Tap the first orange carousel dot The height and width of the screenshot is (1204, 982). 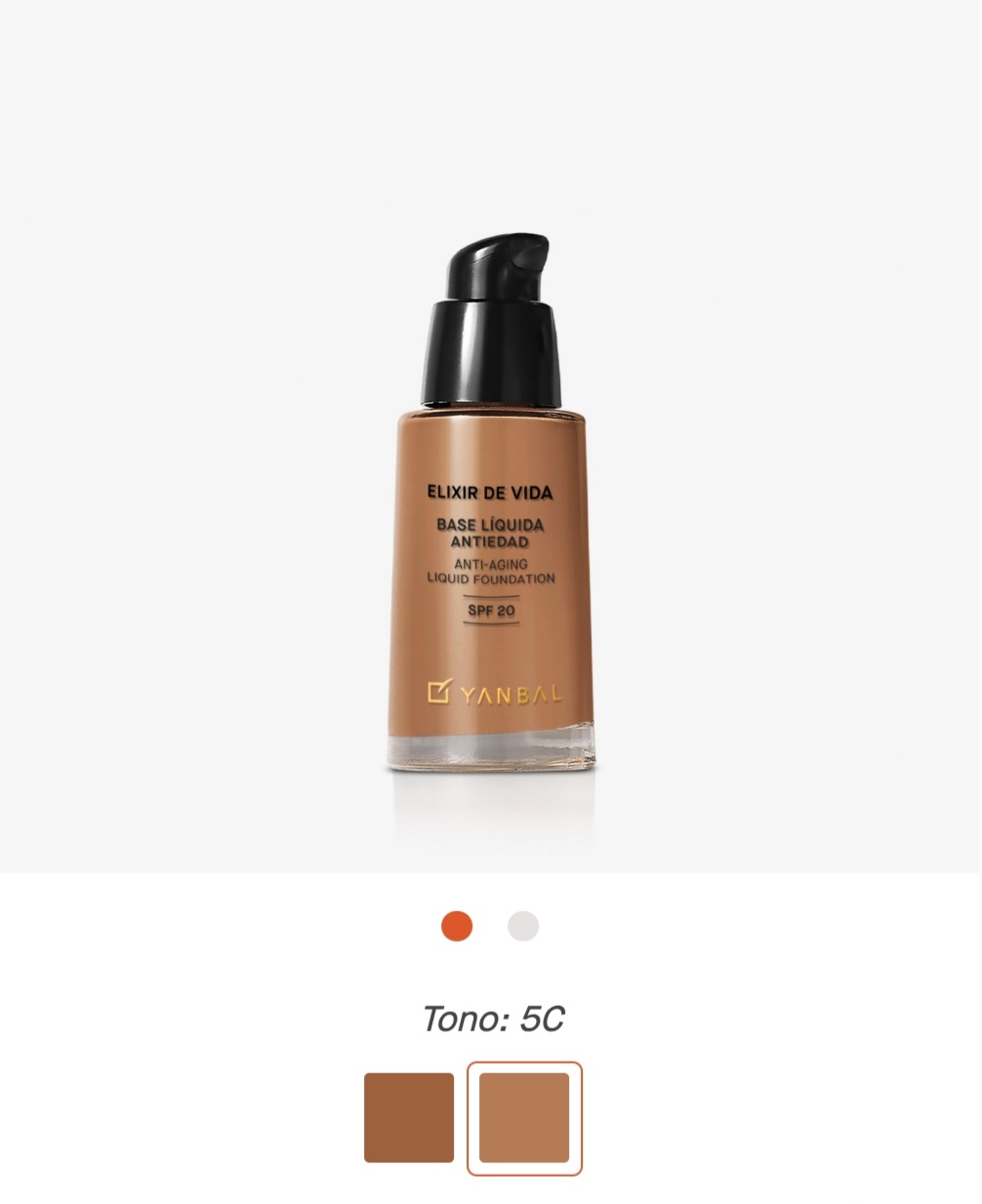[x=457, y=926]
